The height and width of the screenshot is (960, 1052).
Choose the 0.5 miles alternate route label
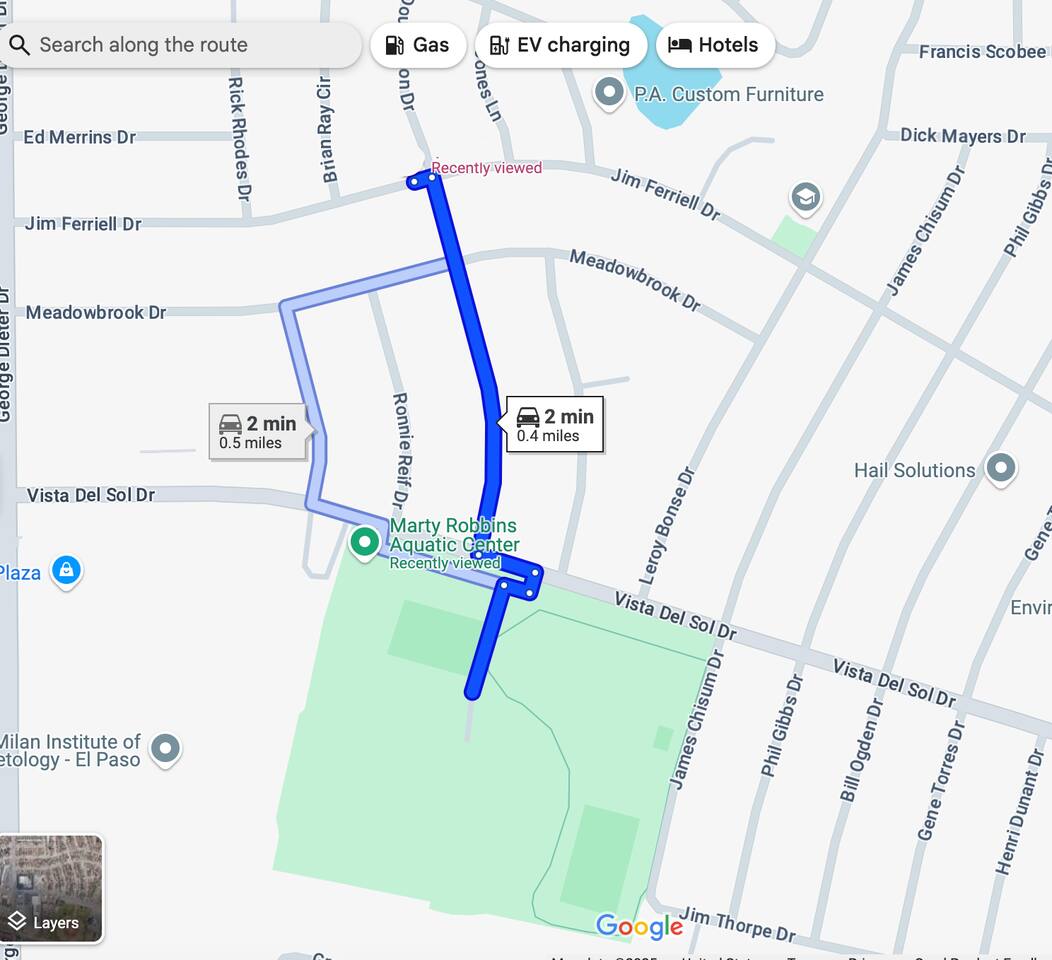tap(258, 432)
